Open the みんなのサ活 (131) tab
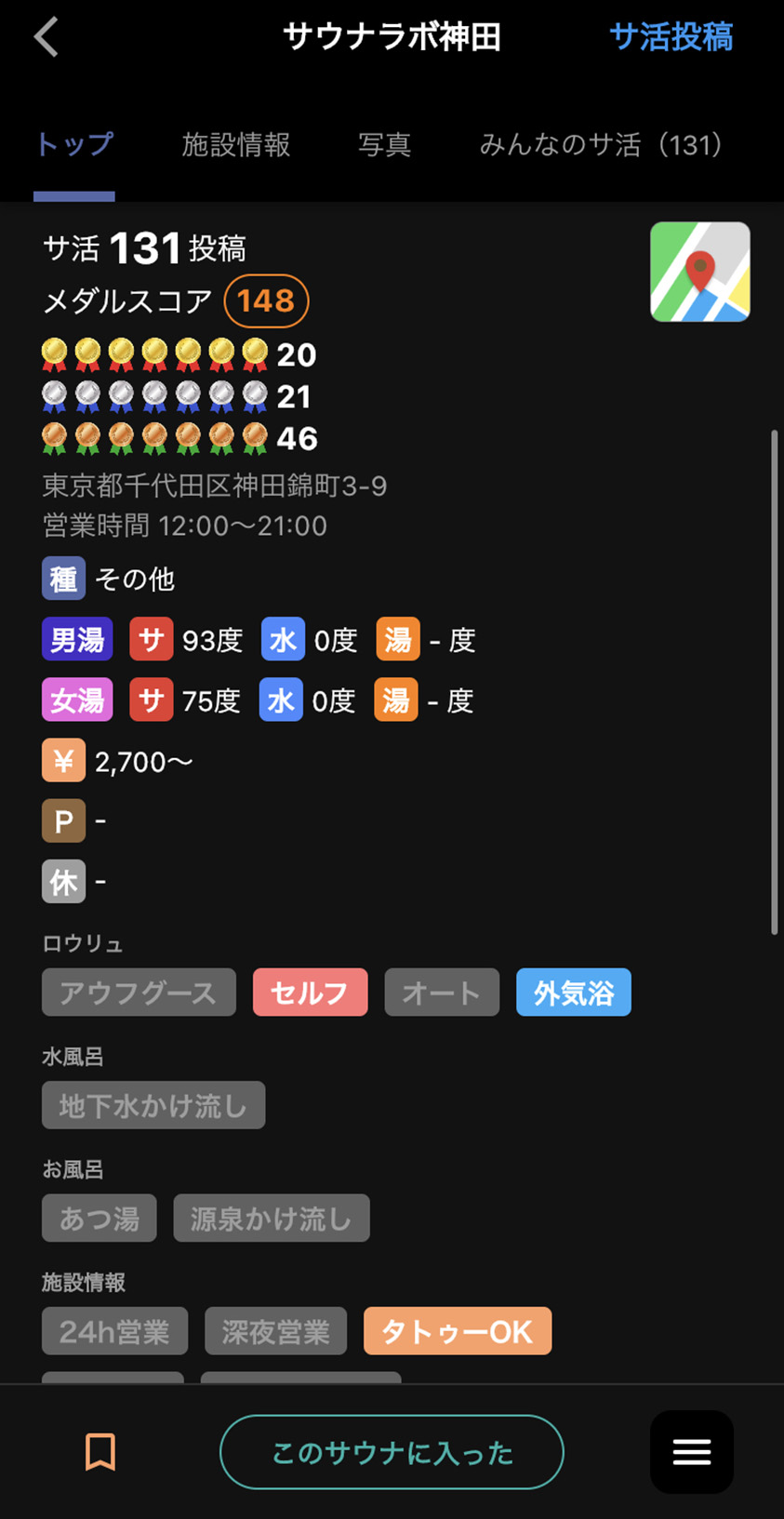The height and width of the screenshot is (1519, 784). click(x=602, y=144)
